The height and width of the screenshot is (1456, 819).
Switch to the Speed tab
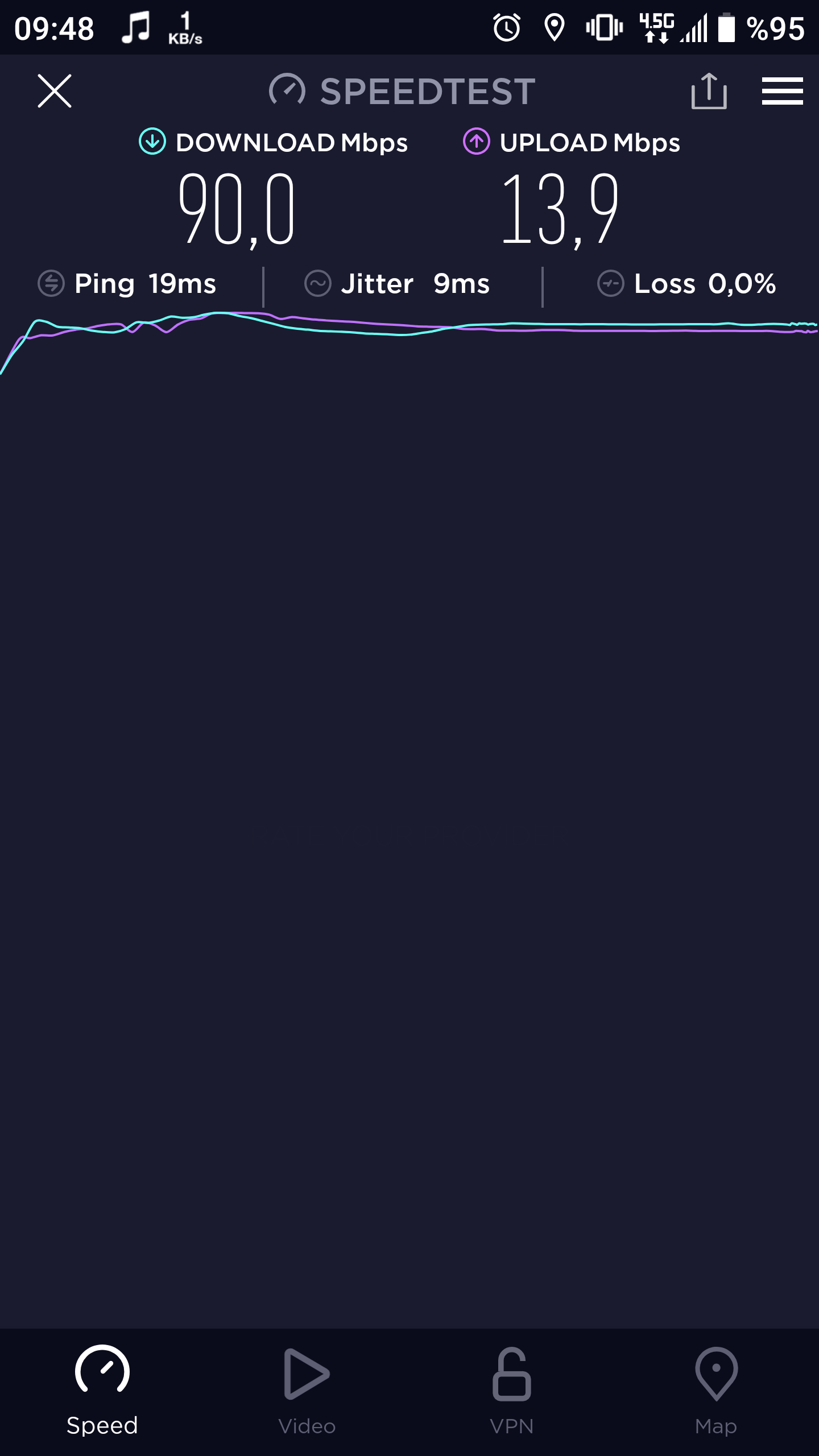[x=102, y=1391]
